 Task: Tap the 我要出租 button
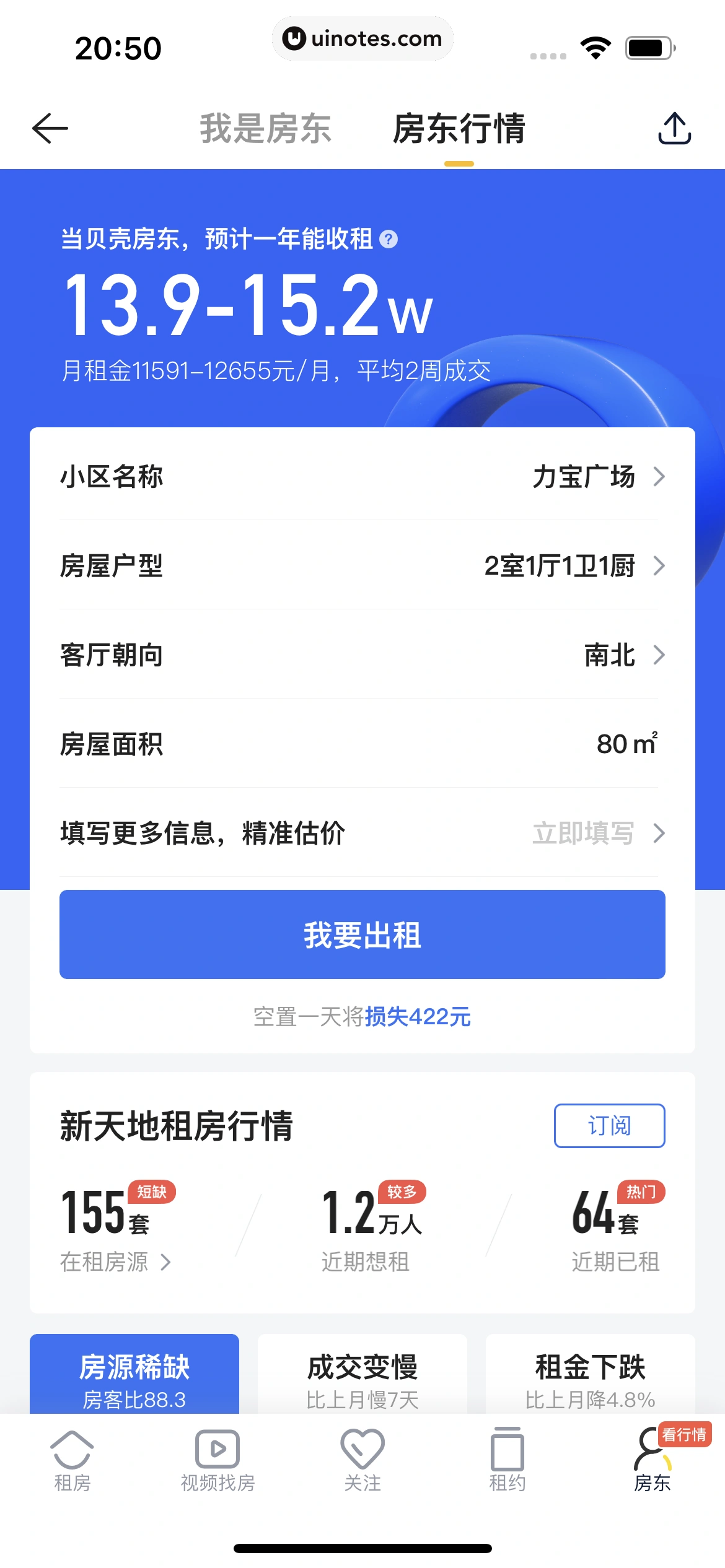pos(362,934)
